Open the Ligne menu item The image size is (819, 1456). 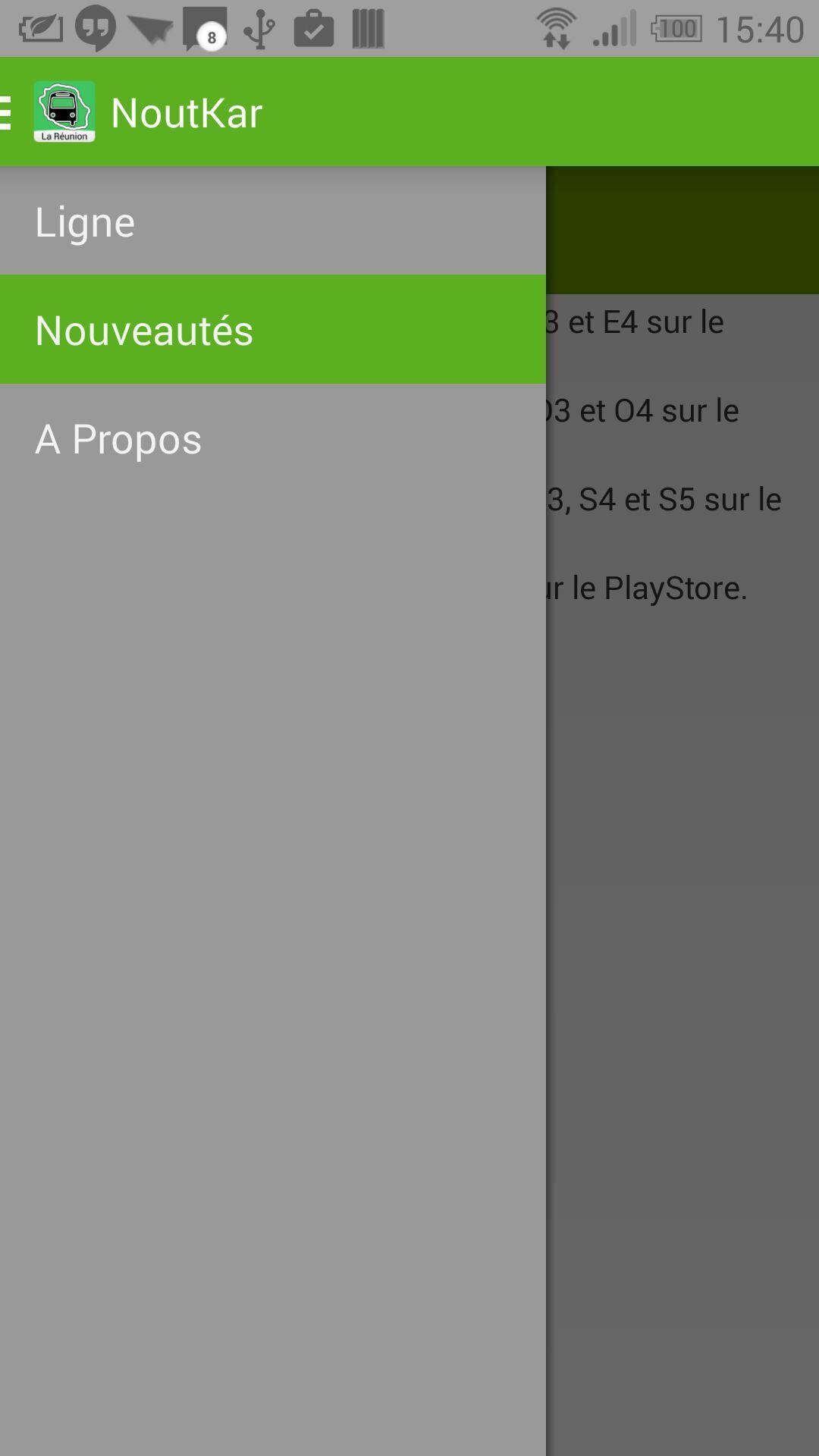pos(272,221)
